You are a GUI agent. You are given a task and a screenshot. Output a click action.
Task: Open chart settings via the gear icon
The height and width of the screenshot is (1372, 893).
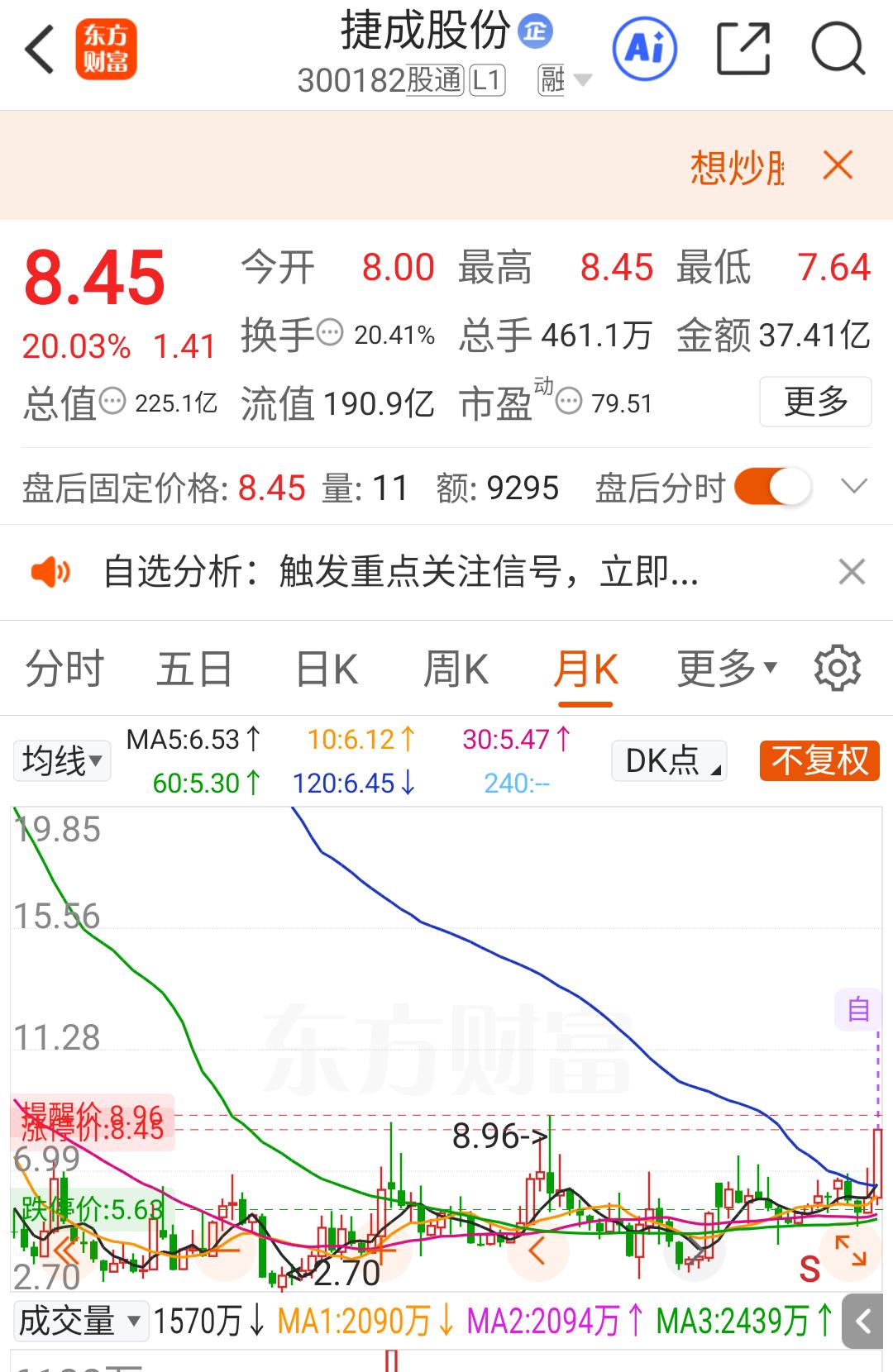pos(838,668)
